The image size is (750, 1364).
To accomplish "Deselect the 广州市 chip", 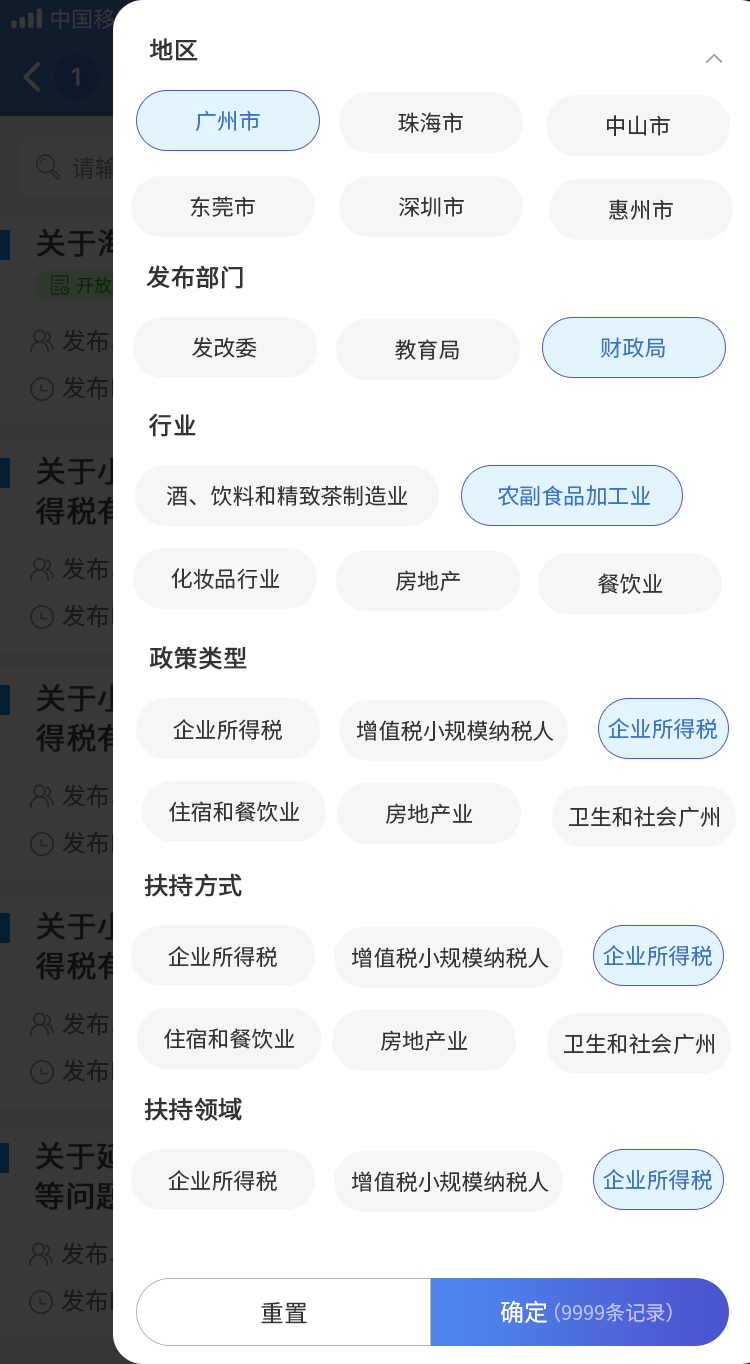I will coord(228,121).
